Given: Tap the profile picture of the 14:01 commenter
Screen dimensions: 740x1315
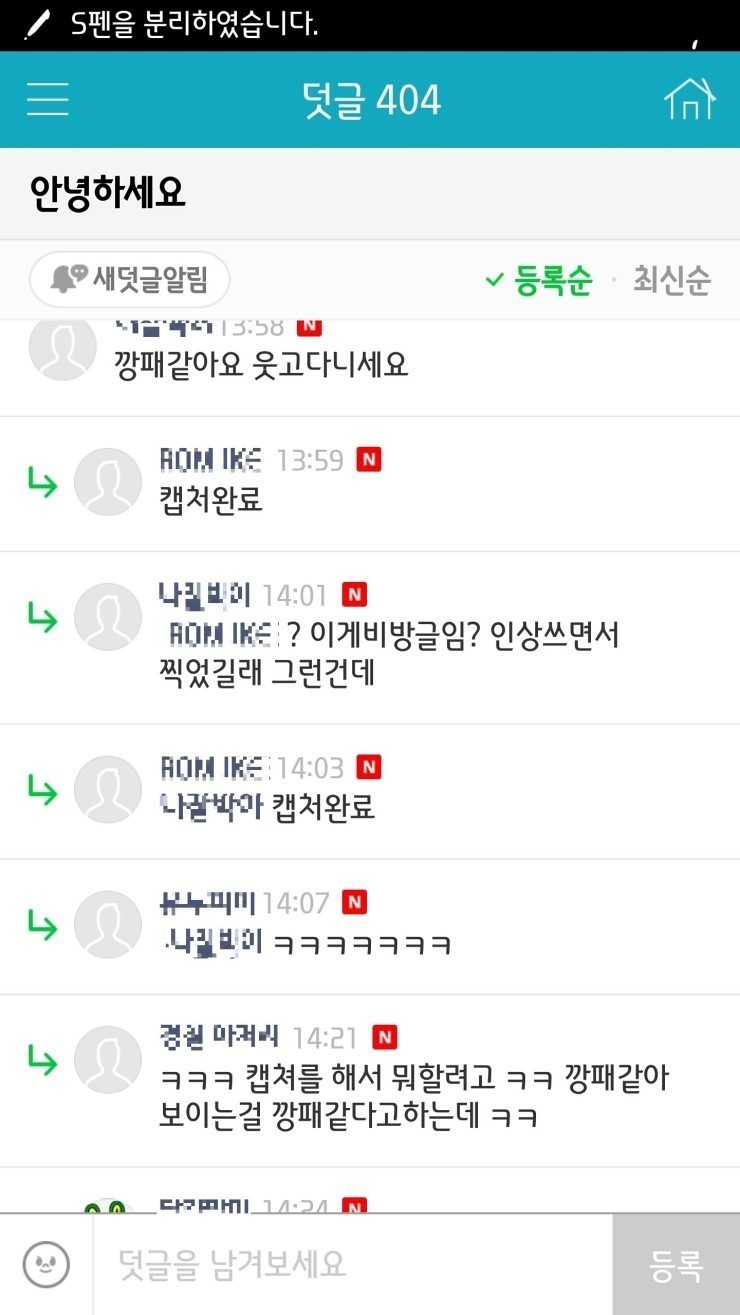Looking at the screenshot, I should (108, 617).
